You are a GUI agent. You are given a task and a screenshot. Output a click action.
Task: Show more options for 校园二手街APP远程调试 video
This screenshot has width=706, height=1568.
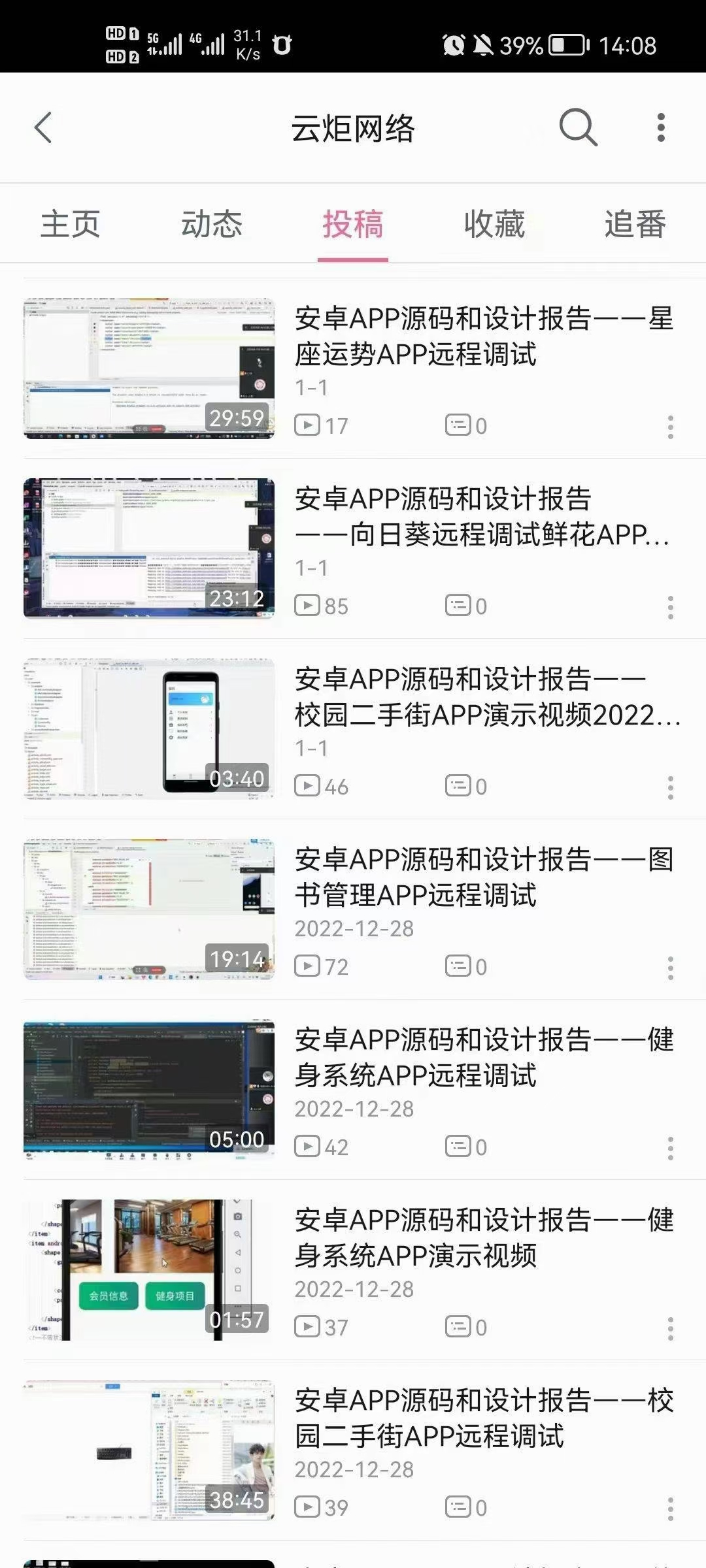[670, 1509]
